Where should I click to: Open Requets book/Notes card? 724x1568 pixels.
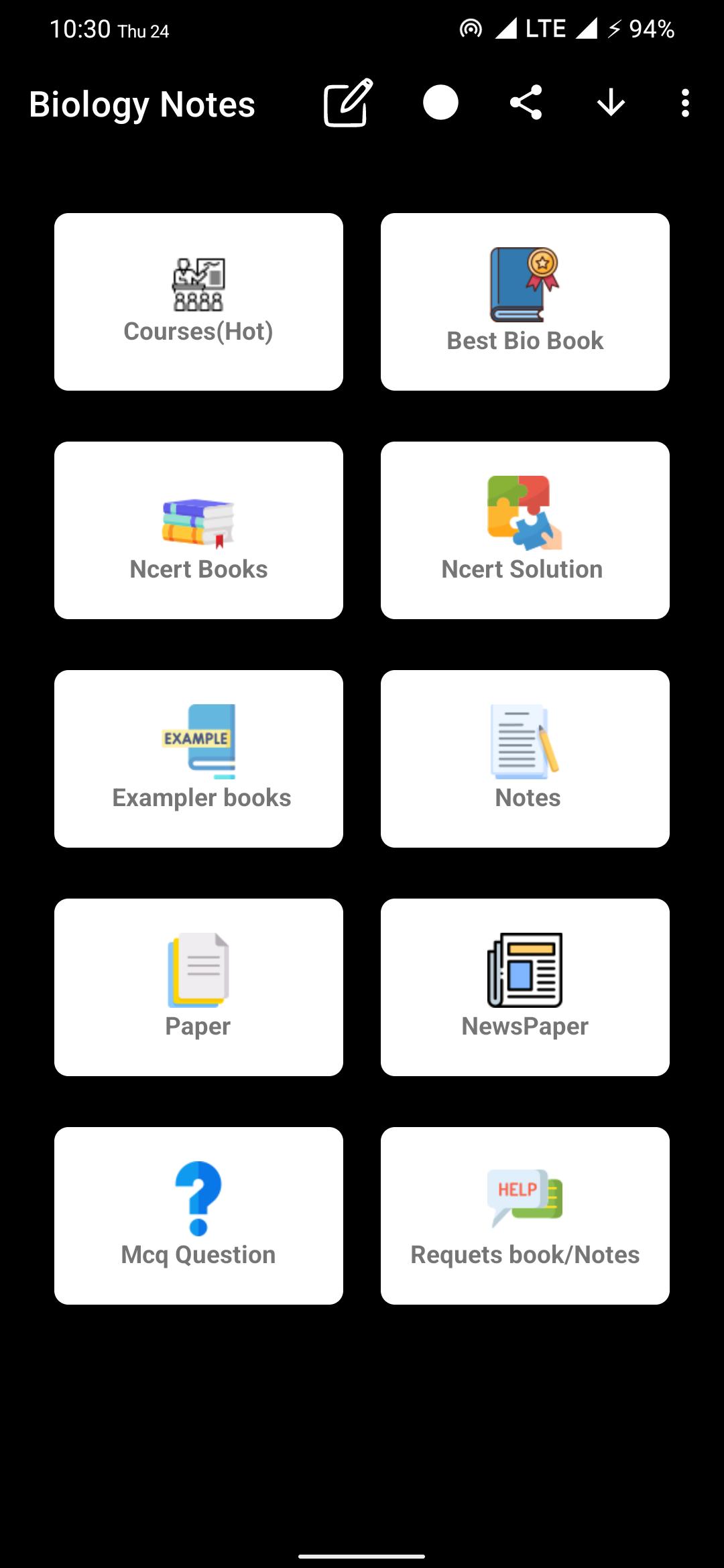[525, 1216]
